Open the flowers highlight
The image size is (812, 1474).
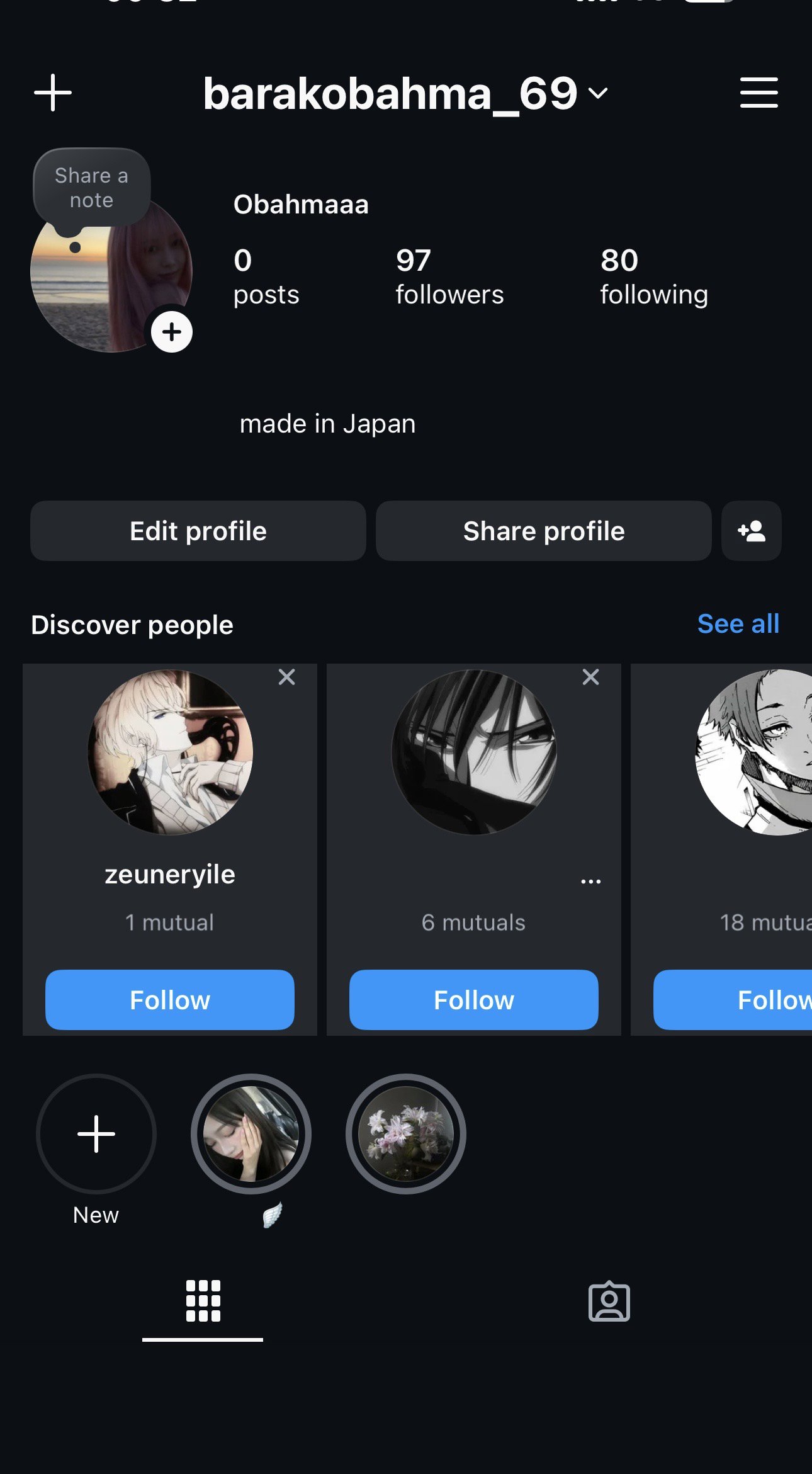(x=406, y=1134)
